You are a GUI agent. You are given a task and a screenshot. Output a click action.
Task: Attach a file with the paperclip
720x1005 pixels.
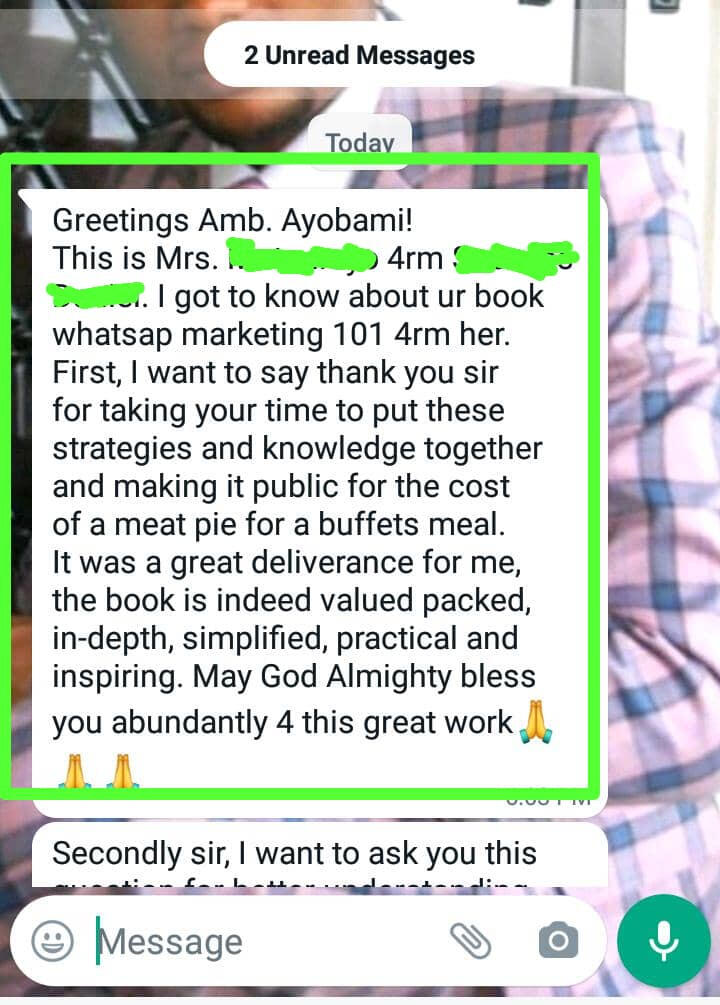point(469,941)
